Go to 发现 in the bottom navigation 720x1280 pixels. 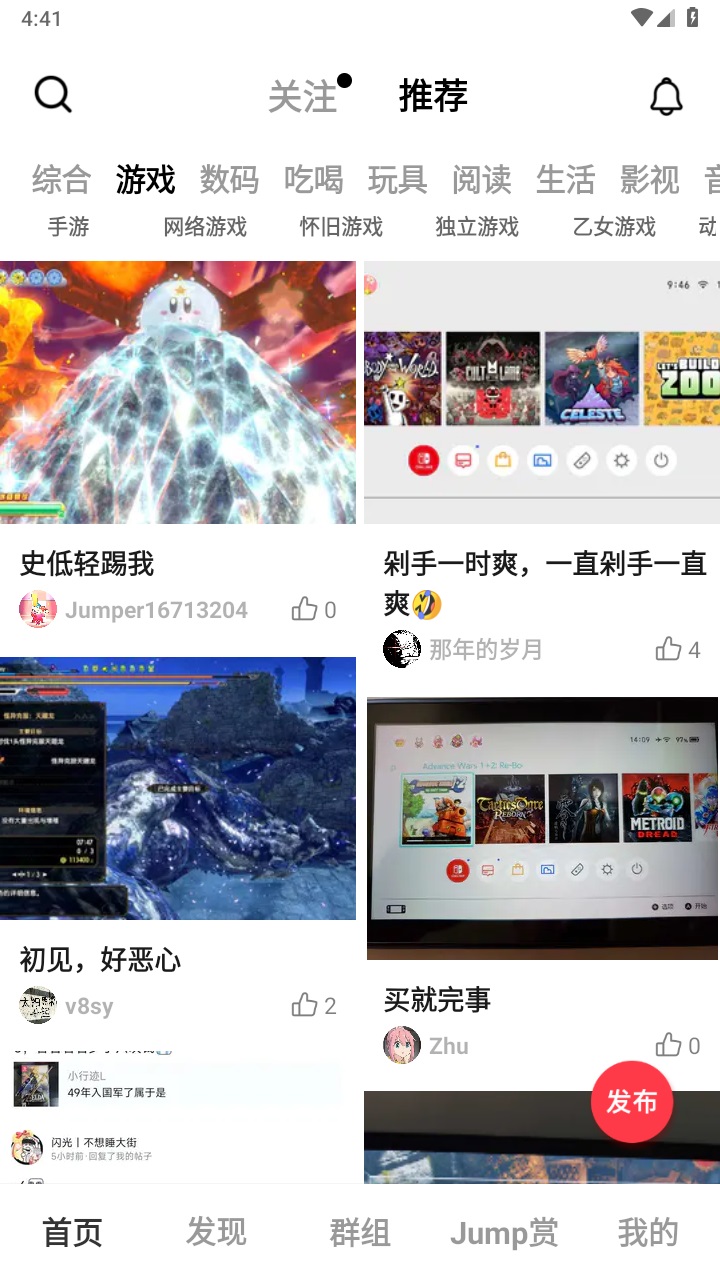coord(216,1232)
